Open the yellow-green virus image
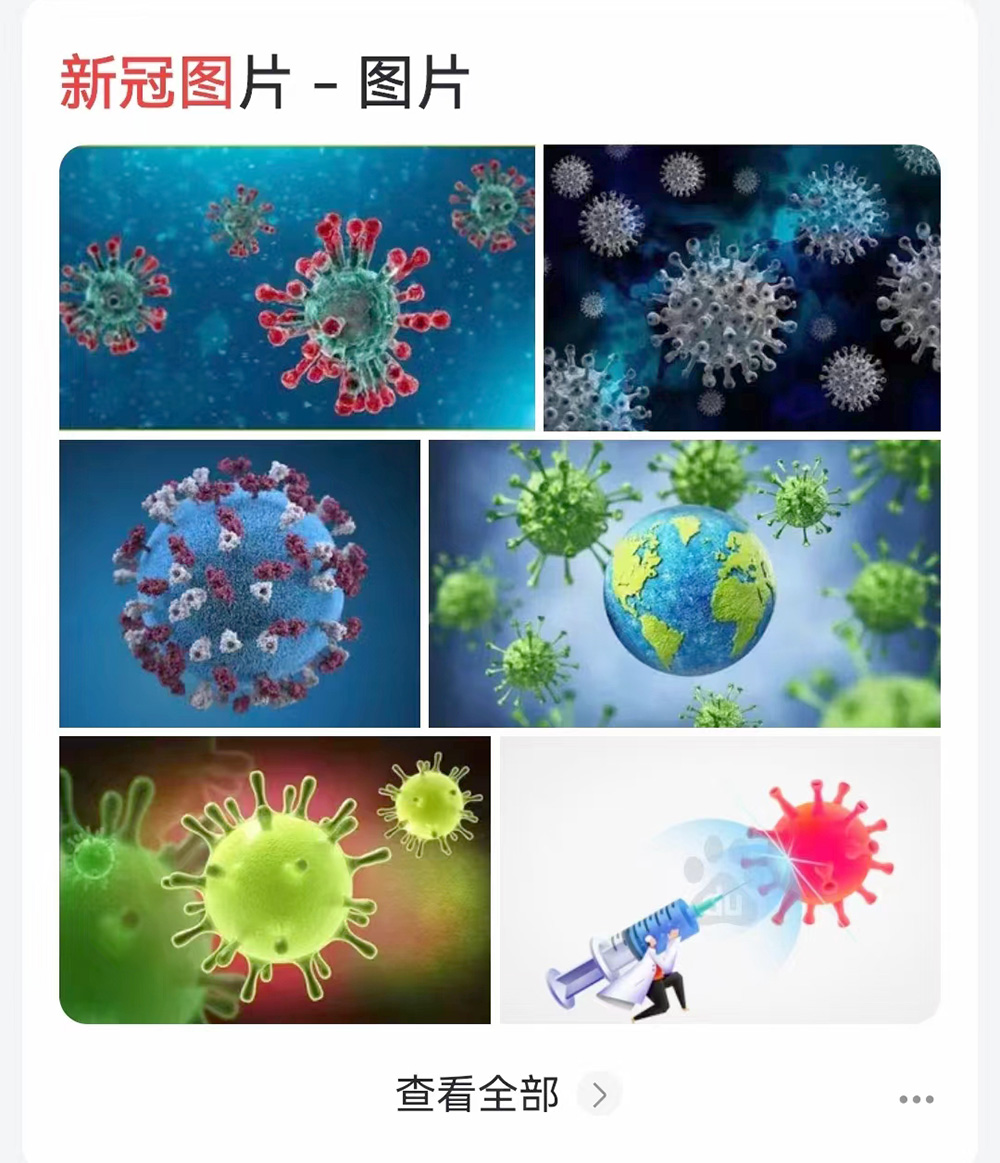 [275, 880]
